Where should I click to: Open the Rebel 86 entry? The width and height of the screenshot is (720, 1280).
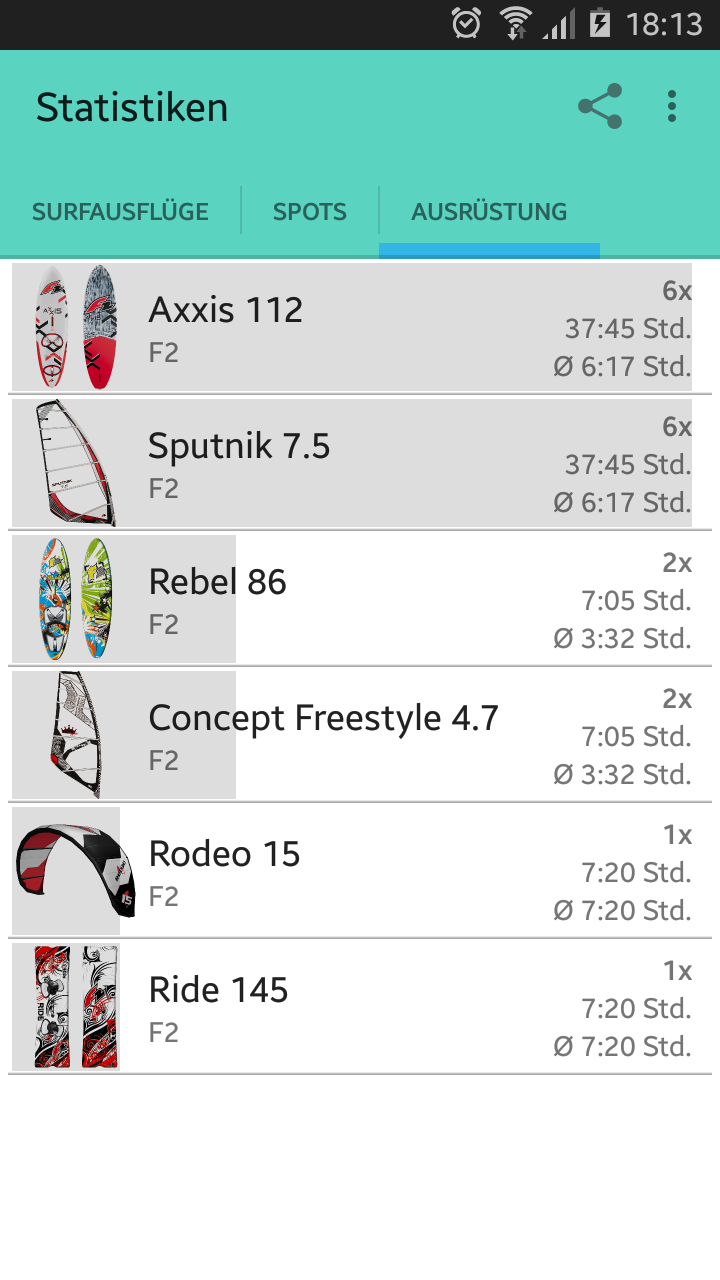(360, 600)
